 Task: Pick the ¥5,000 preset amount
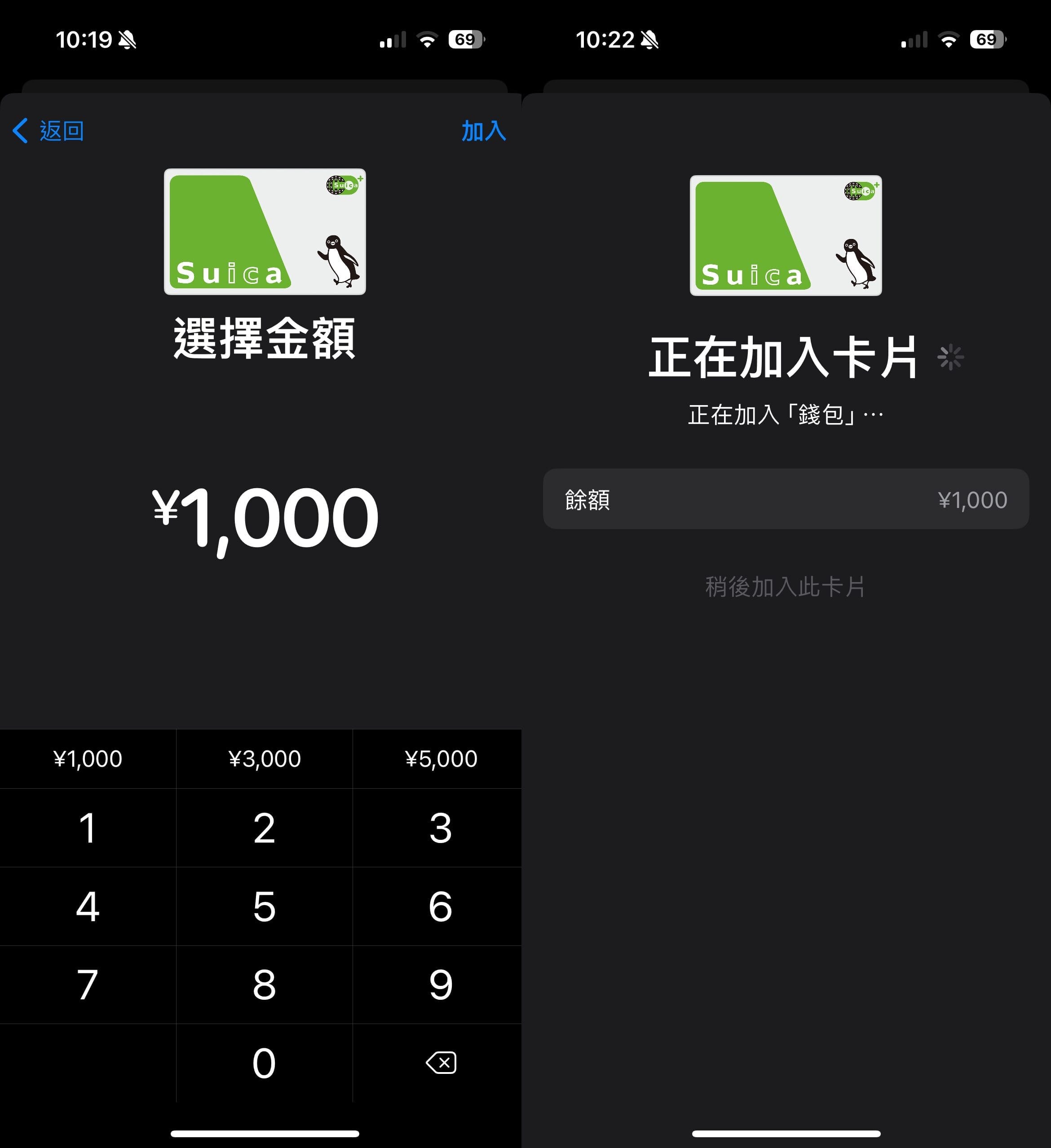pos(441,759)
